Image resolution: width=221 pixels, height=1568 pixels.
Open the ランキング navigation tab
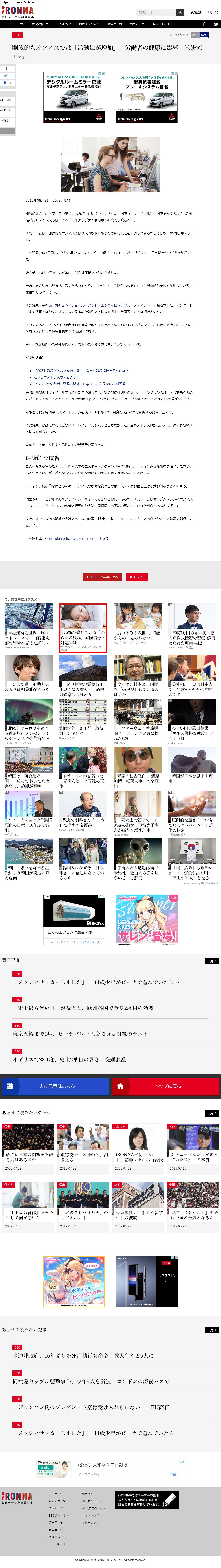(64, 24)
